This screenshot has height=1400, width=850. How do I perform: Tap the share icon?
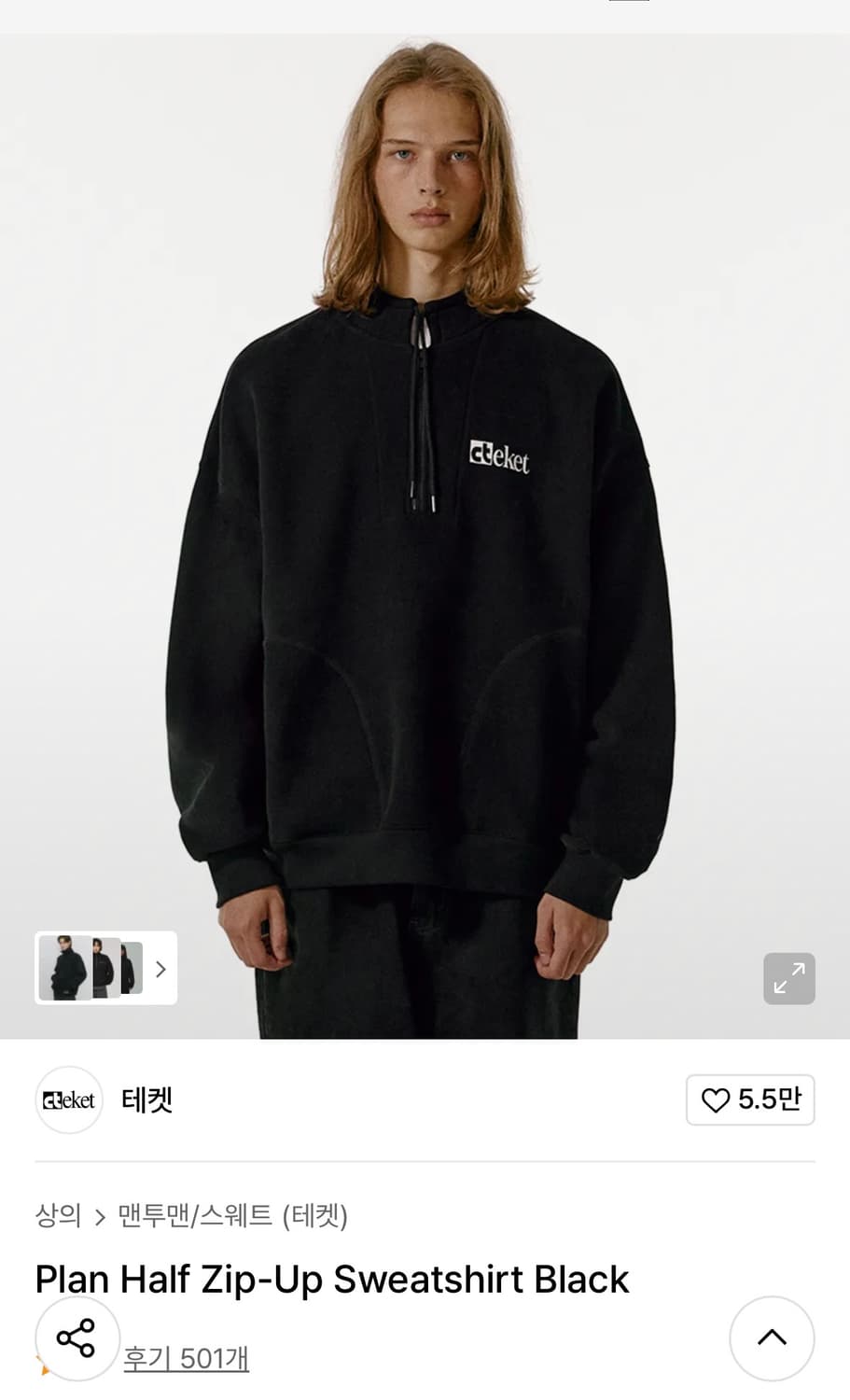tap(77, 1339)
